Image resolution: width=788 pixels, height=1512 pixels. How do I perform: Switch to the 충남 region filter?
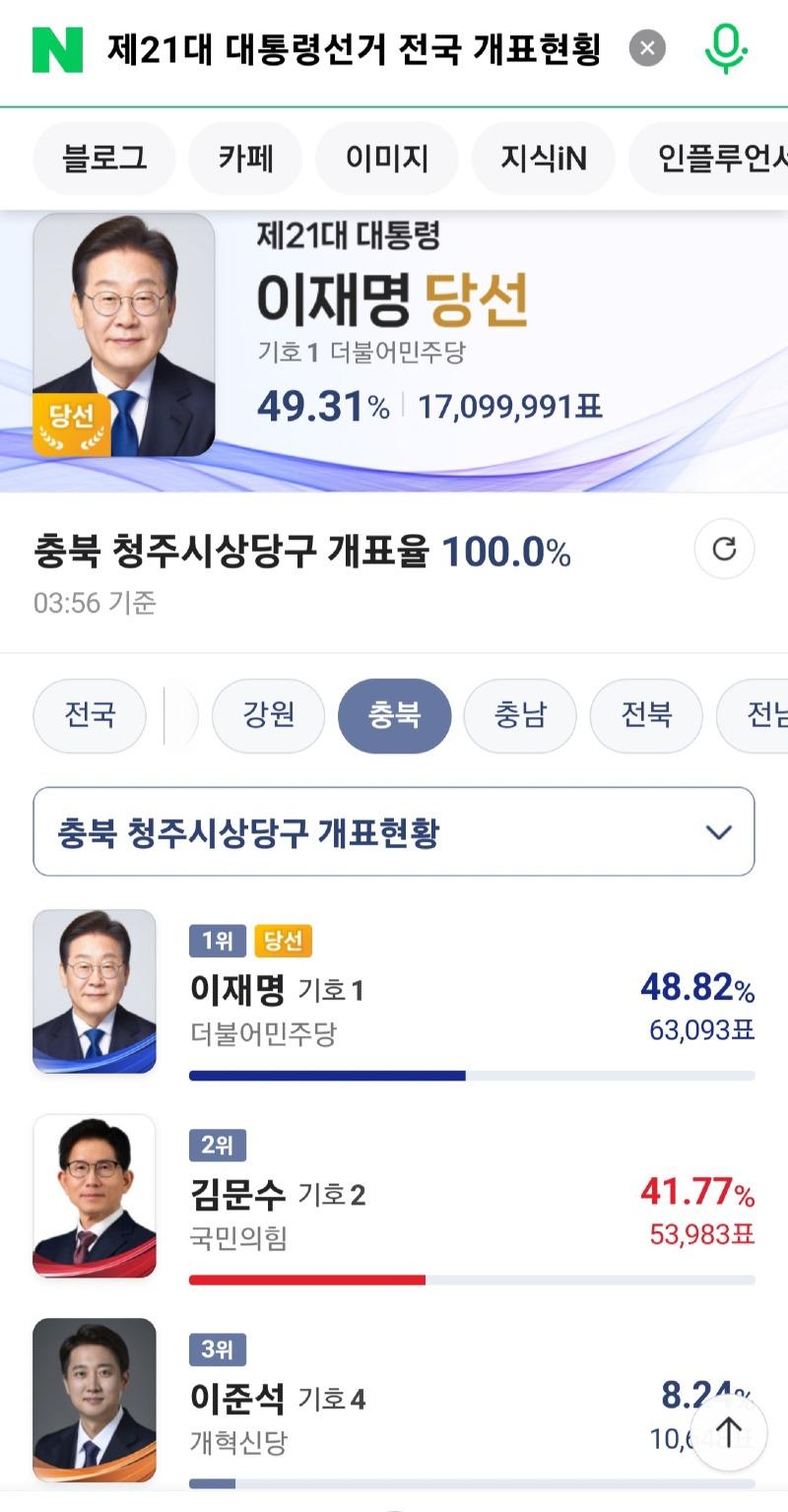(520, 716)
